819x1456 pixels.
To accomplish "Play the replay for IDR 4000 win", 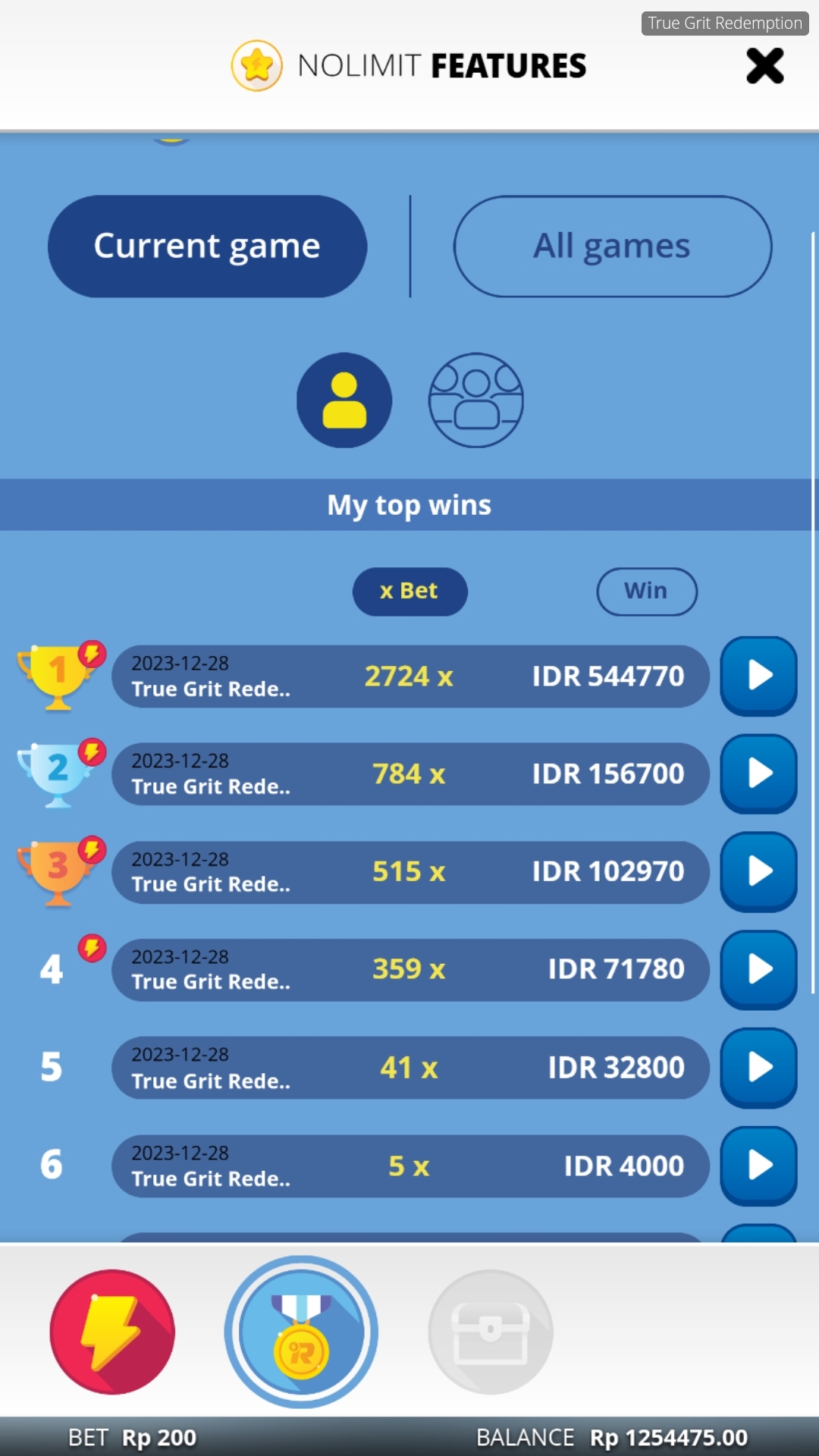I will pos(758,1166).
